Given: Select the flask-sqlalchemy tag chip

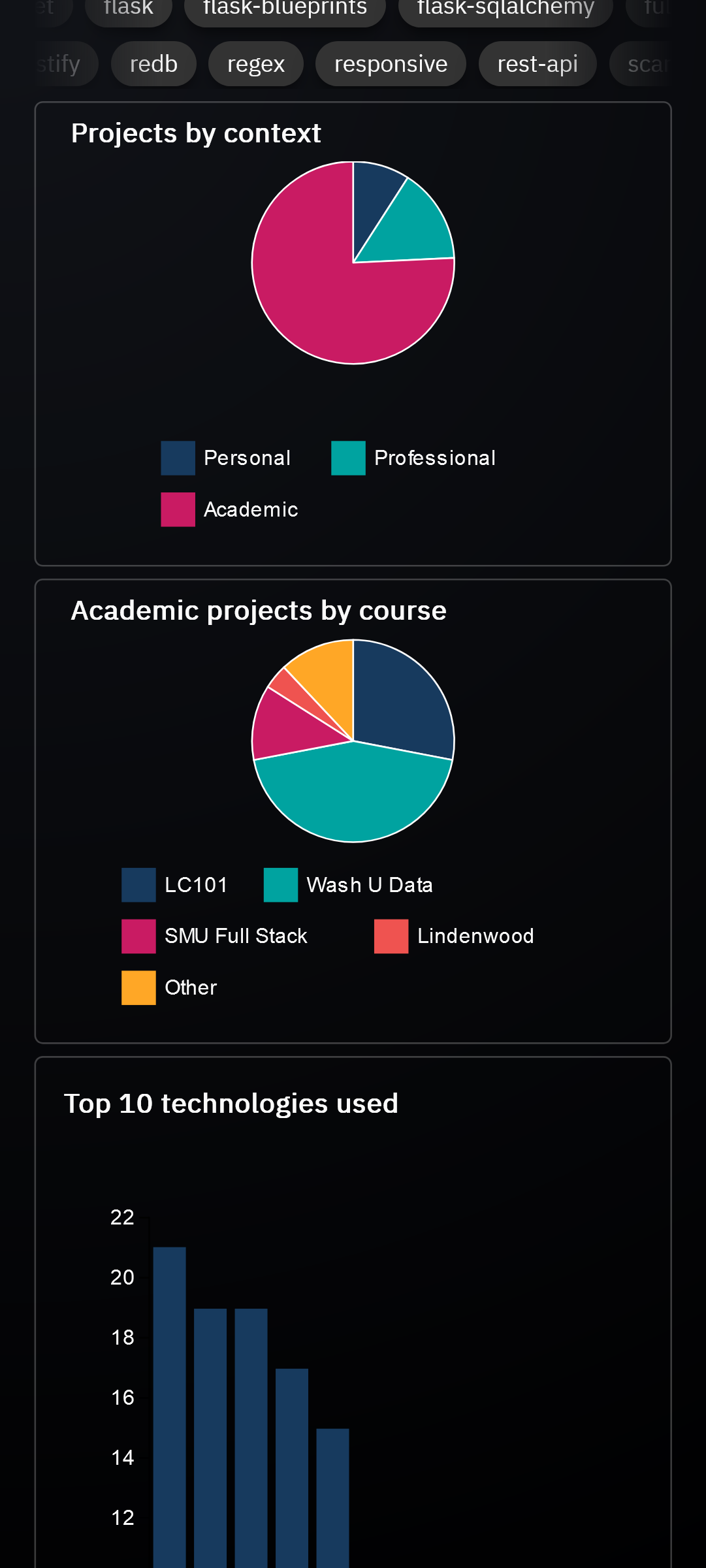Looking at the screenshot, I should (505, 9).
